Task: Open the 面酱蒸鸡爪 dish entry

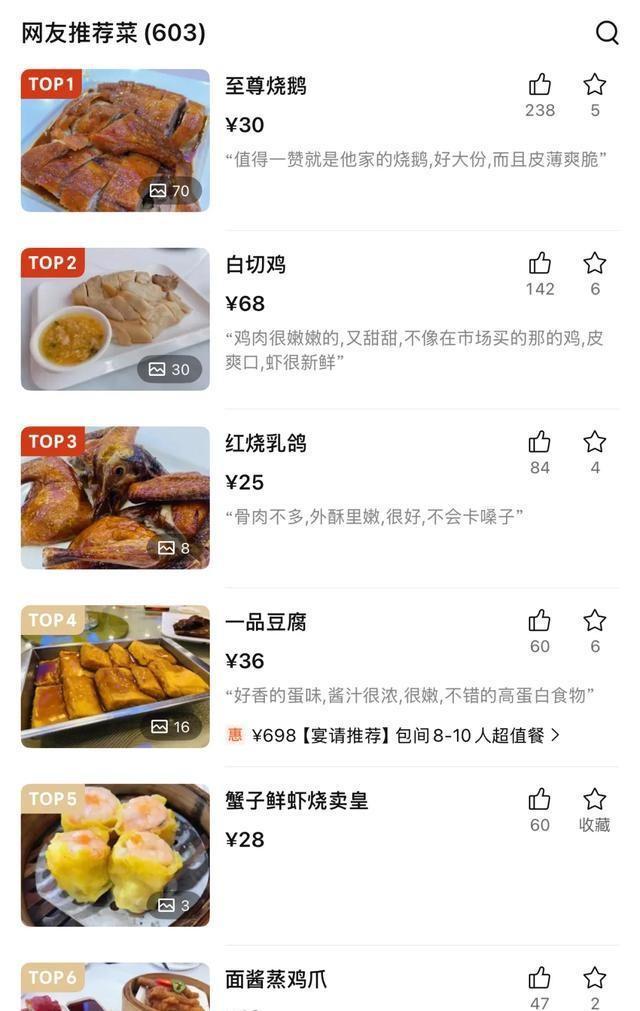Action: coord(276,980)
